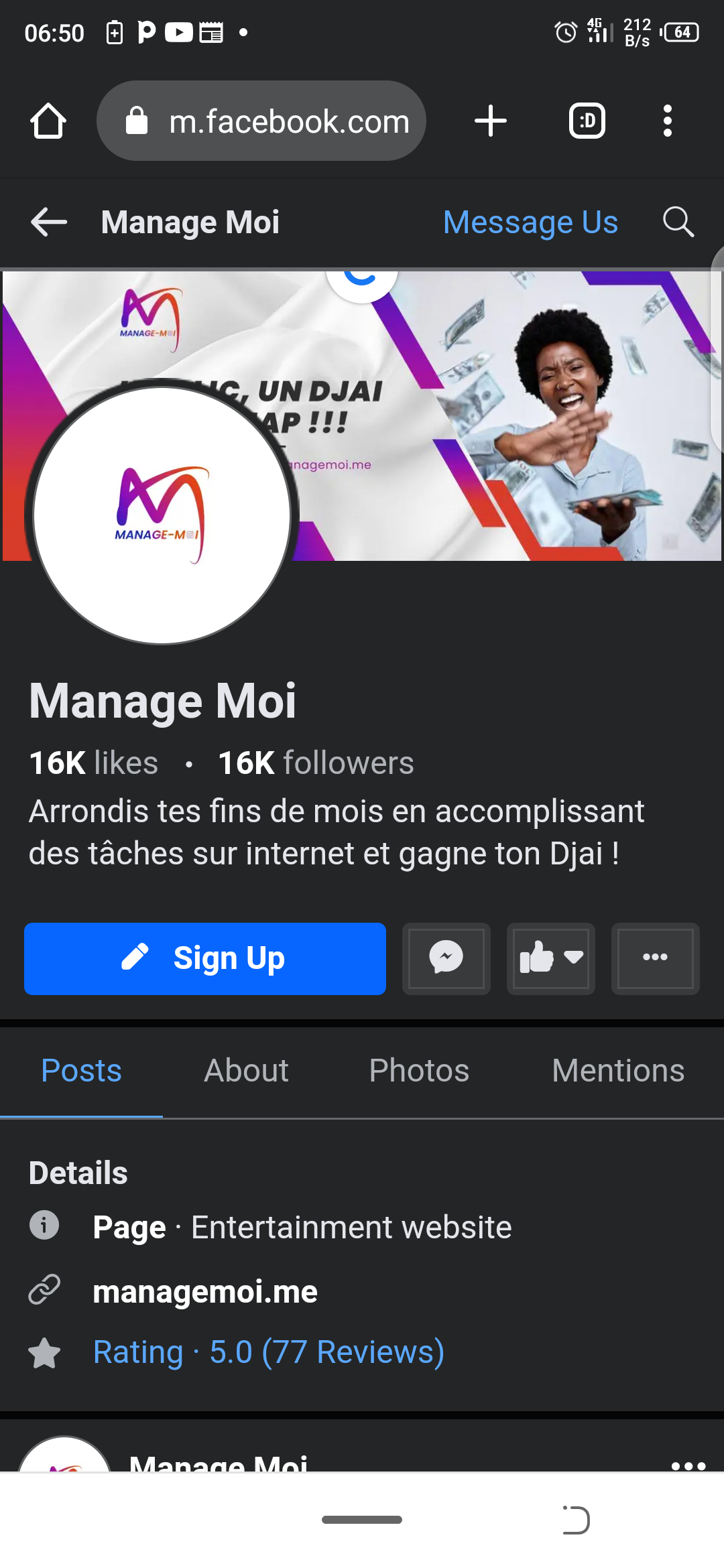Go back from Manage Moi page
This screenshot has height=1568, width=724.
pyautogui.click(x=49, y=222)
